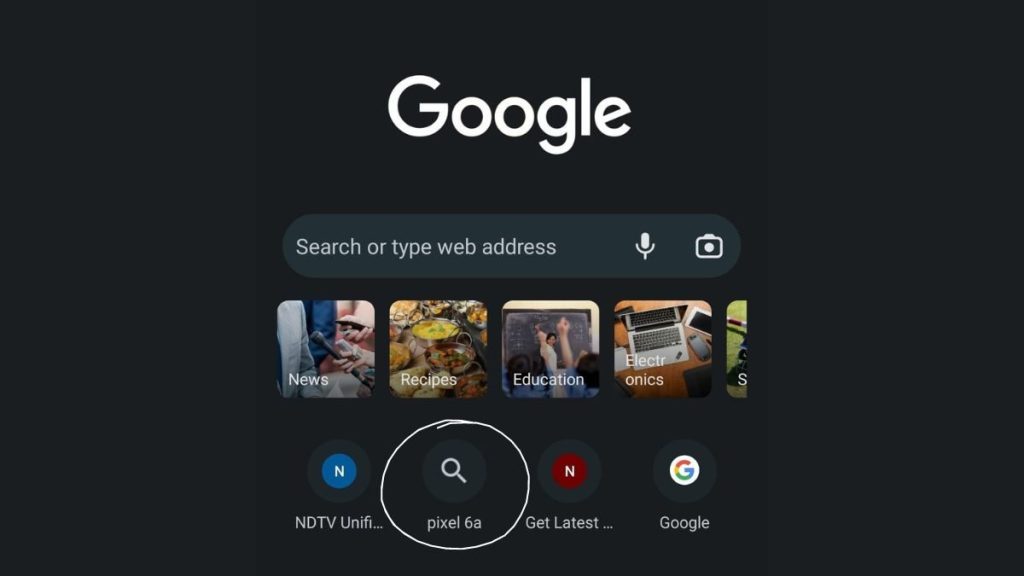The height and width of the screenshot is (576, 1024).
Task: Open the pixel 6a search shortcut
Action: pyautogui.click(x=454, y=471)
